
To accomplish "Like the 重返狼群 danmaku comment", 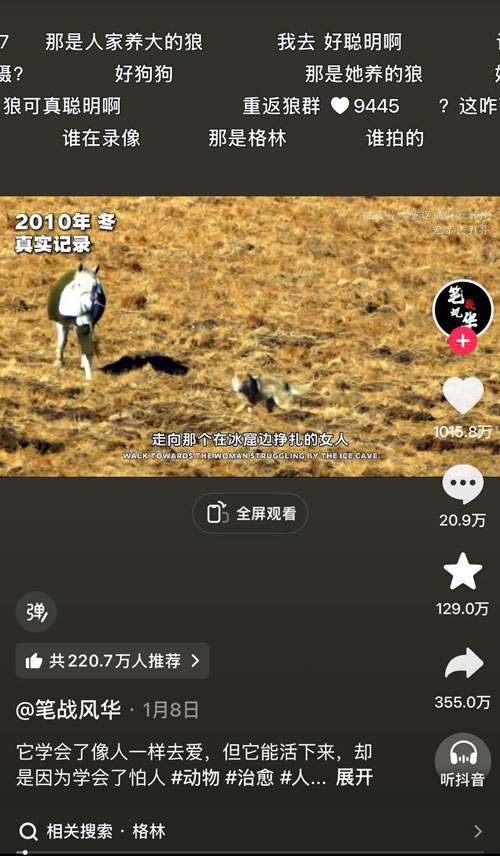I will (x=340, y=106).
